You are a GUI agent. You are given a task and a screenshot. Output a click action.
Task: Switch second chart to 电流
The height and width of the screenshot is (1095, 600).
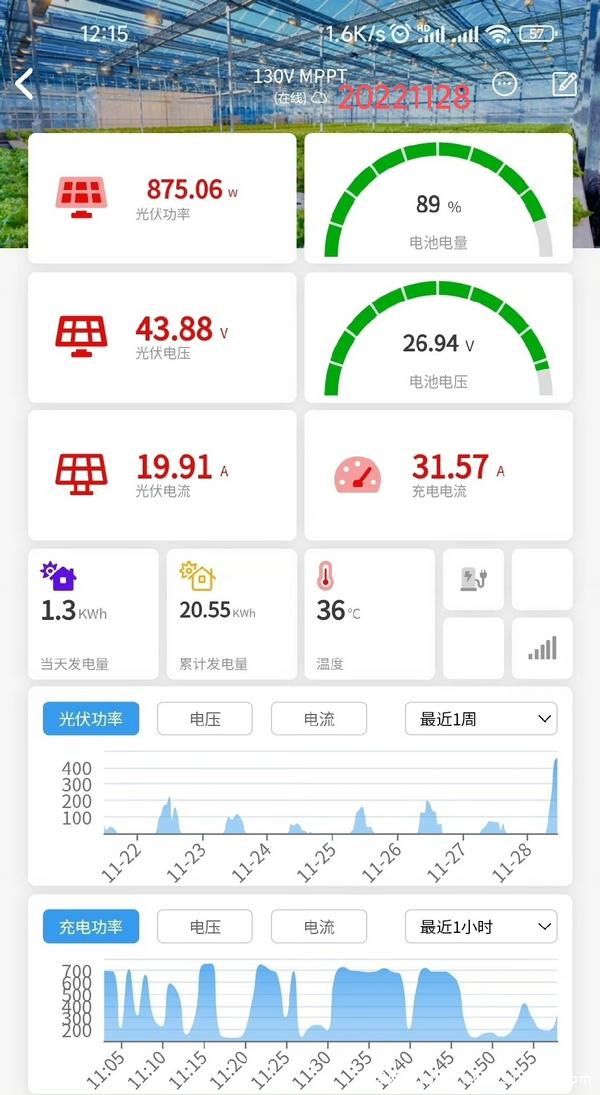pos(319,926)
